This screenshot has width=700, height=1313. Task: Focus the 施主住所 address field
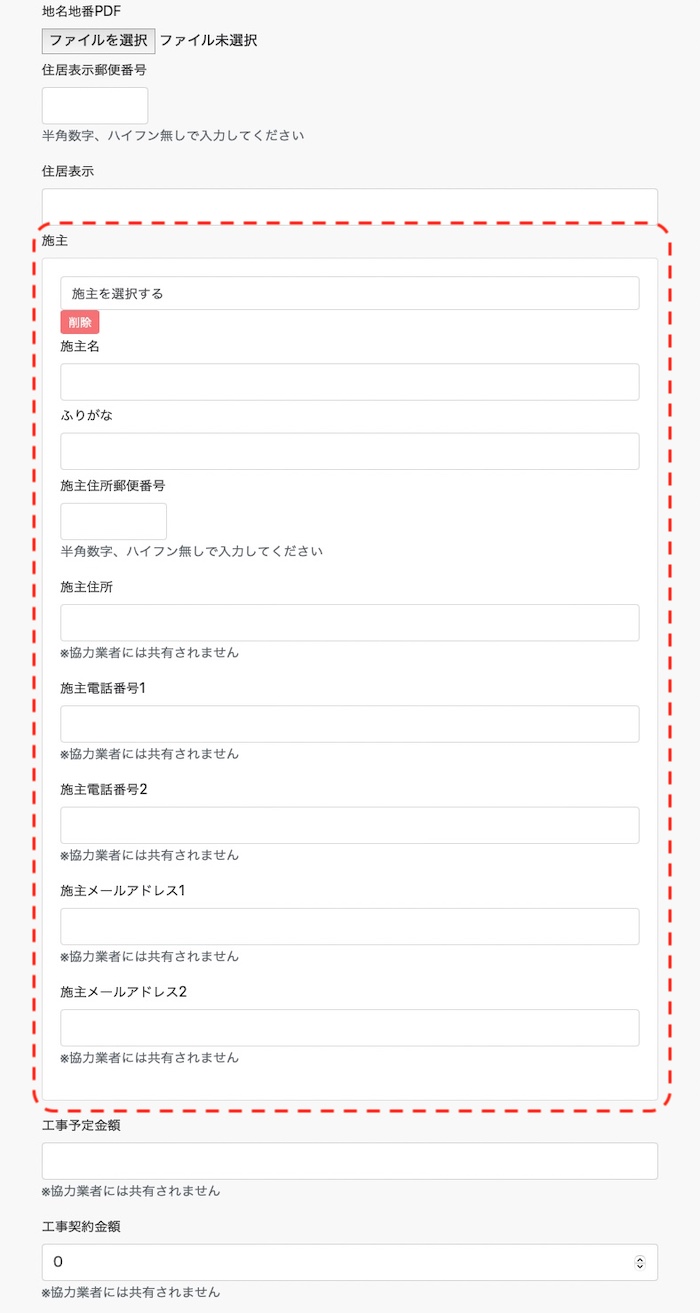point(349,623)
